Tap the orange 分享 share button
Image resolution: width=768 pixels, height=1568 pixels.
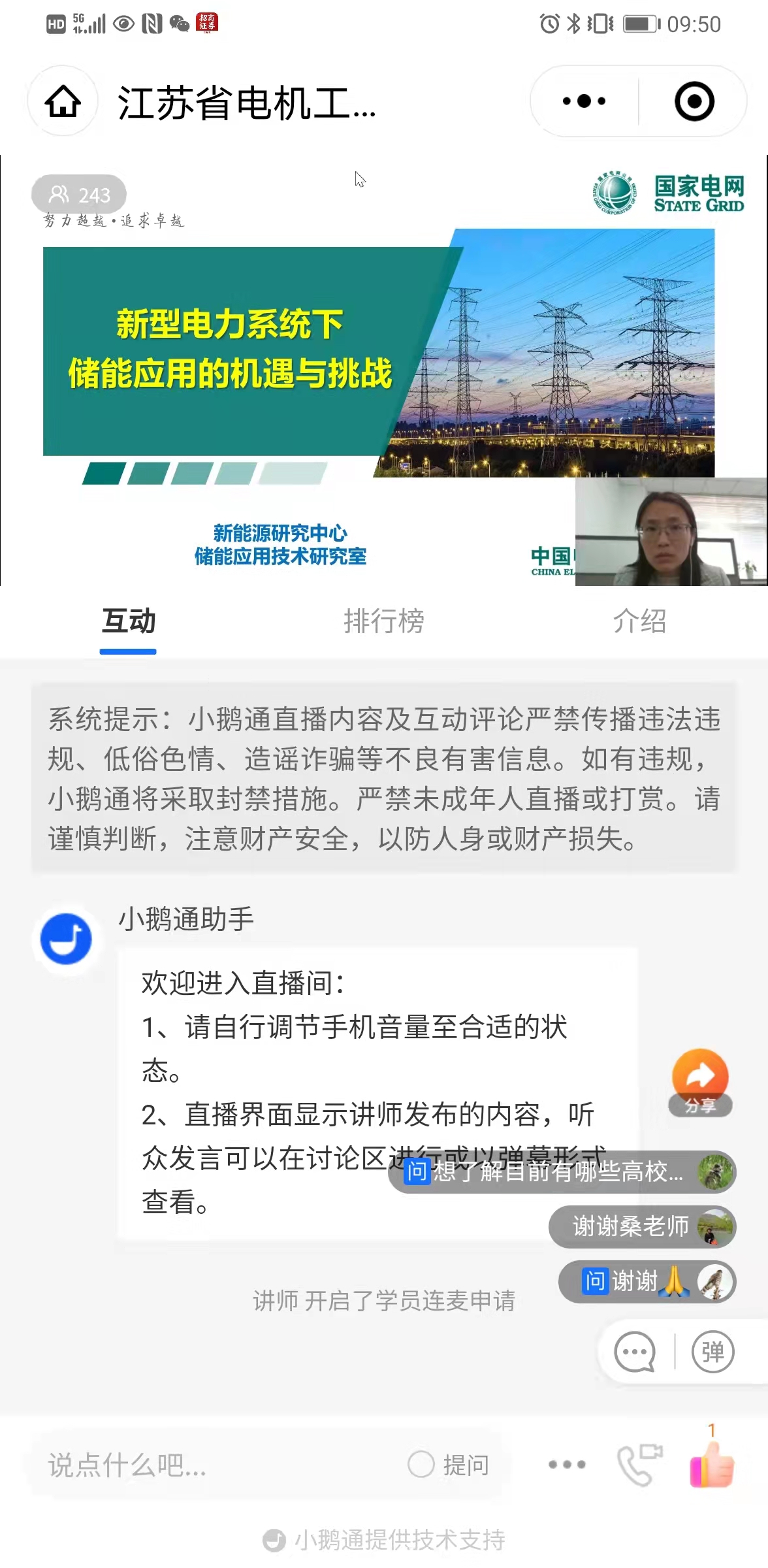(x=700, y=1081)
